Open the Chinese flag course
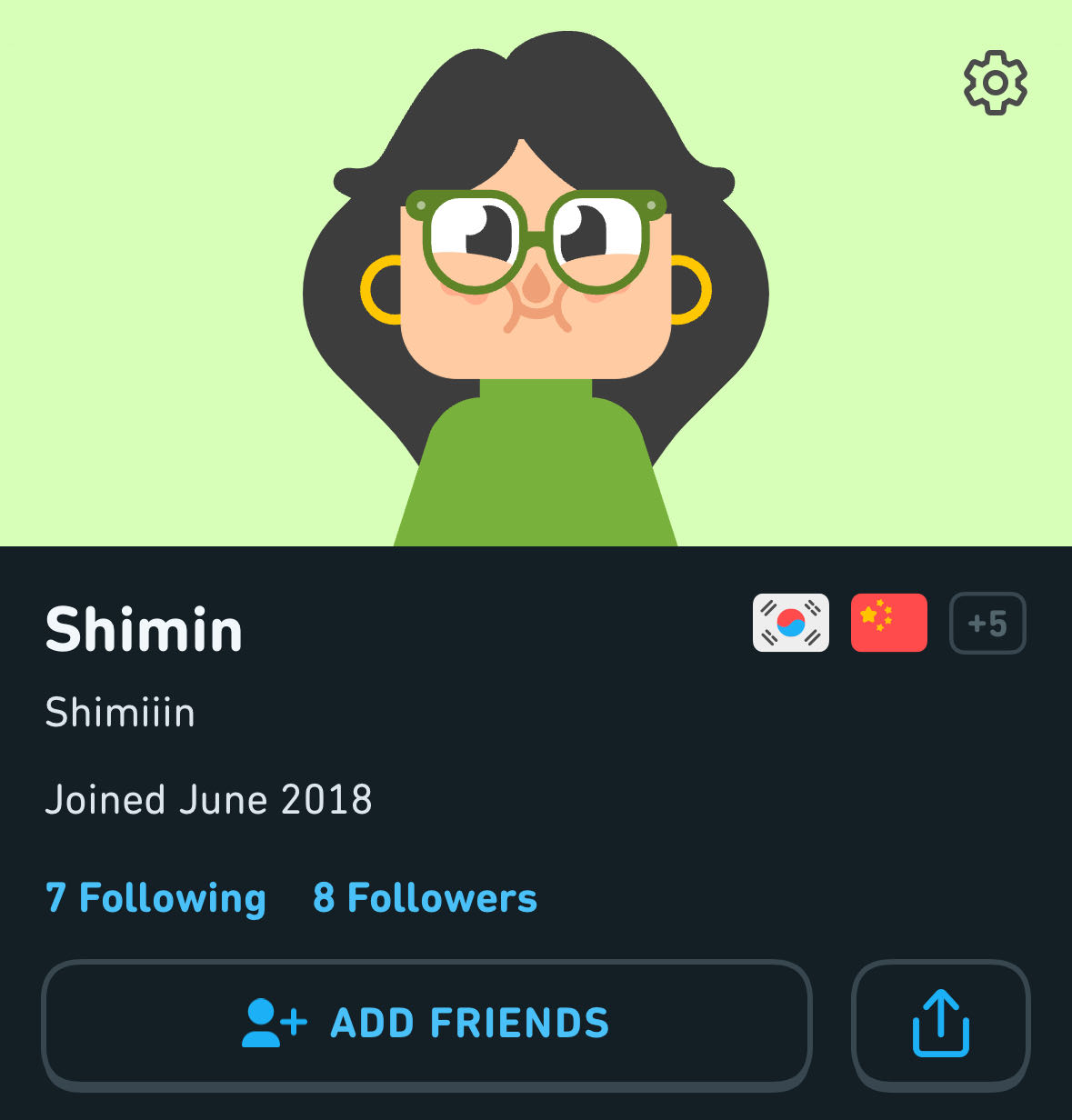 pos(888,624)
